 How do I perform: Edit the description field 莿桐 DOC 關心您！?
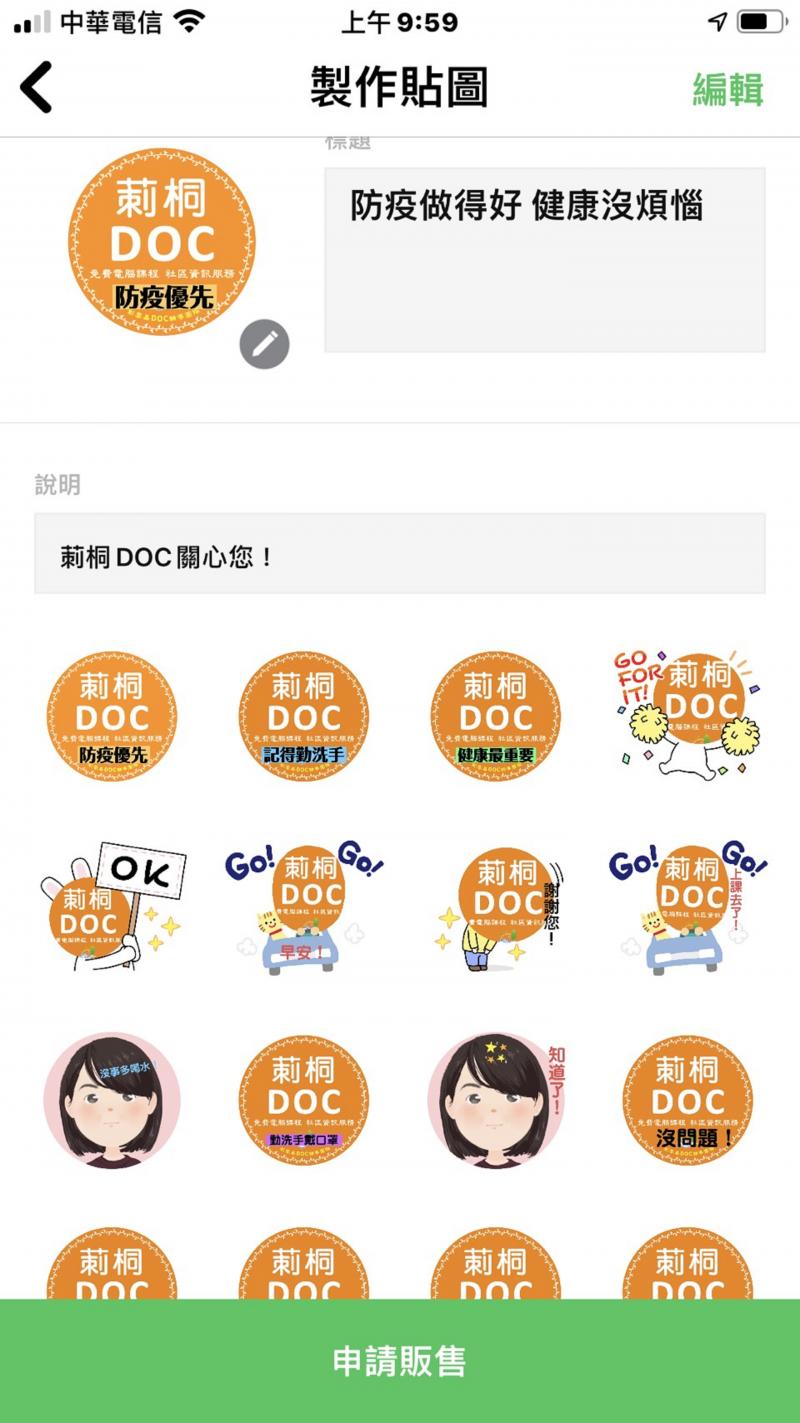pos(399,555)
